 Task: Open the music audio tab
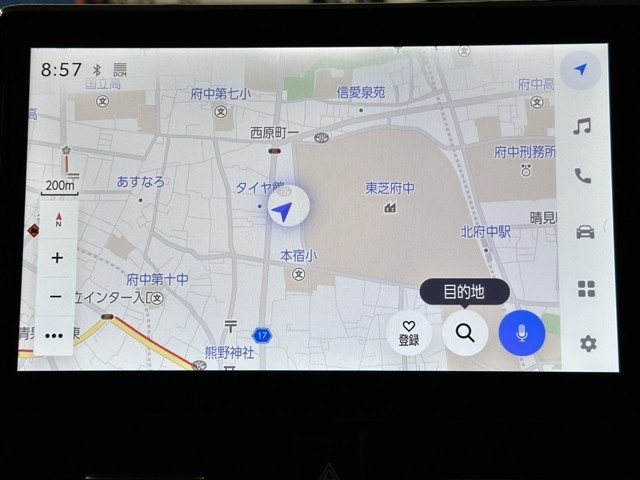[582, 126]
